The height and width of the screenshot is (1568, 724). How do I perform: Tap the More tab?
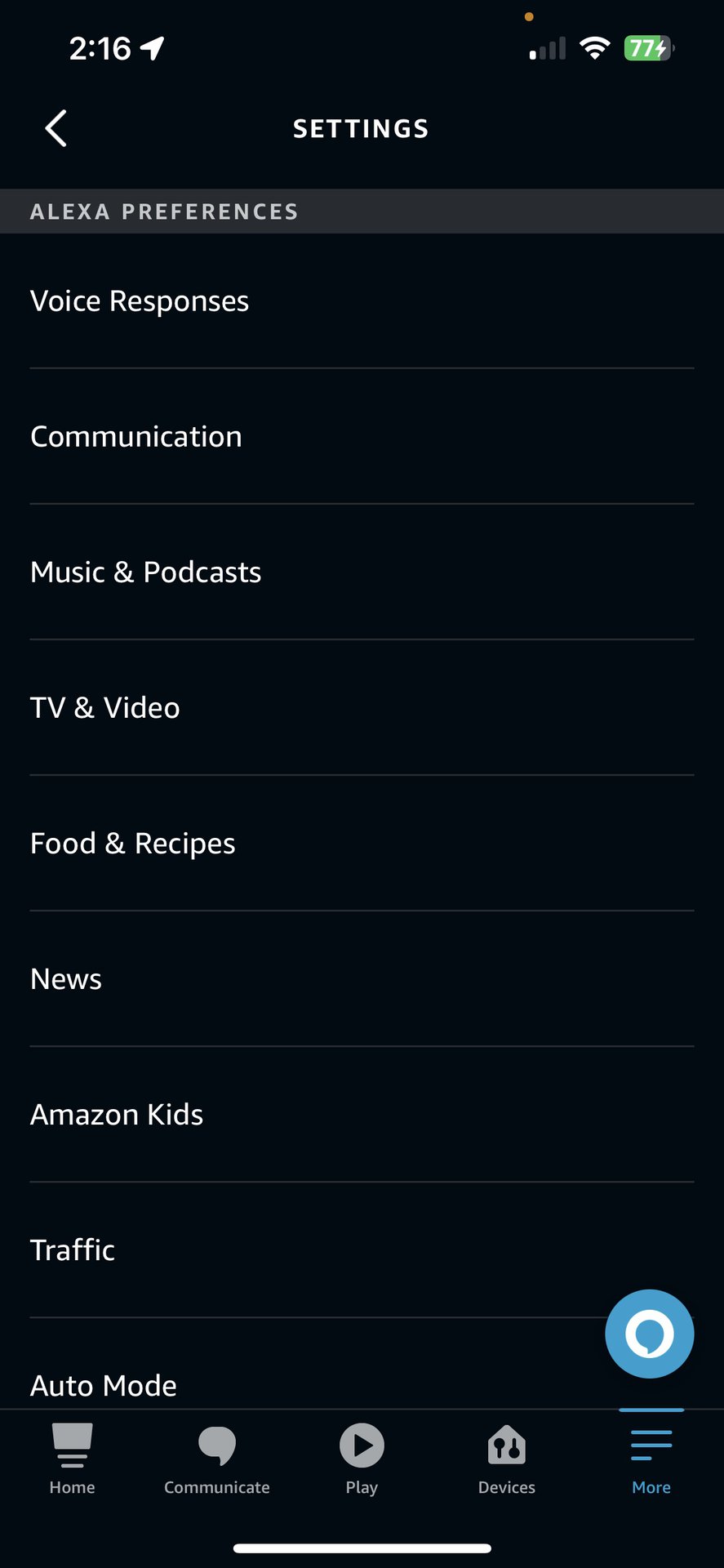pyautogui.click(x=651, y=1459)
